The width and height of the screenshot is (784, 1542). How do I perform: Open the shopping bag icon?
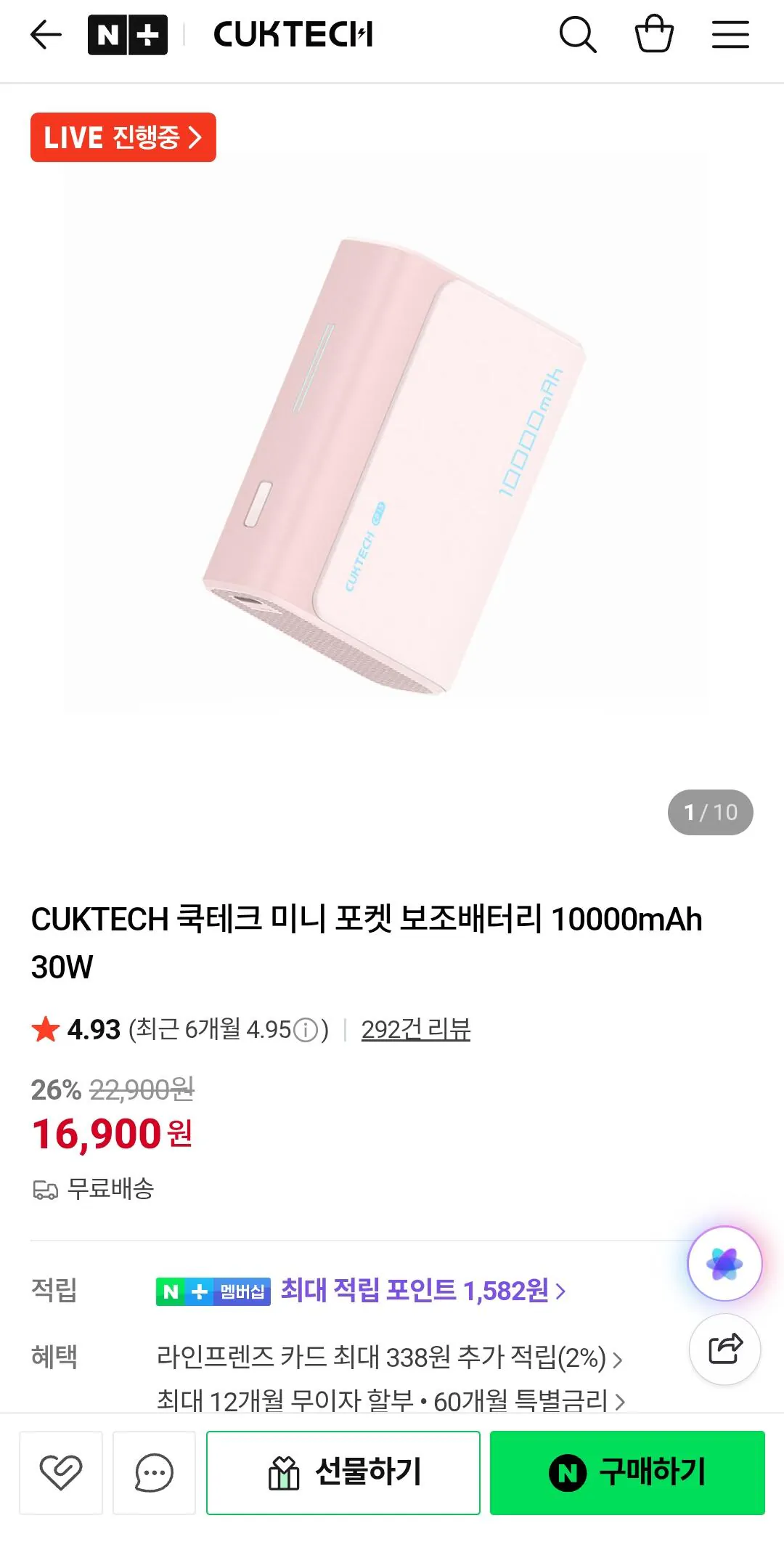click(654, 34)
